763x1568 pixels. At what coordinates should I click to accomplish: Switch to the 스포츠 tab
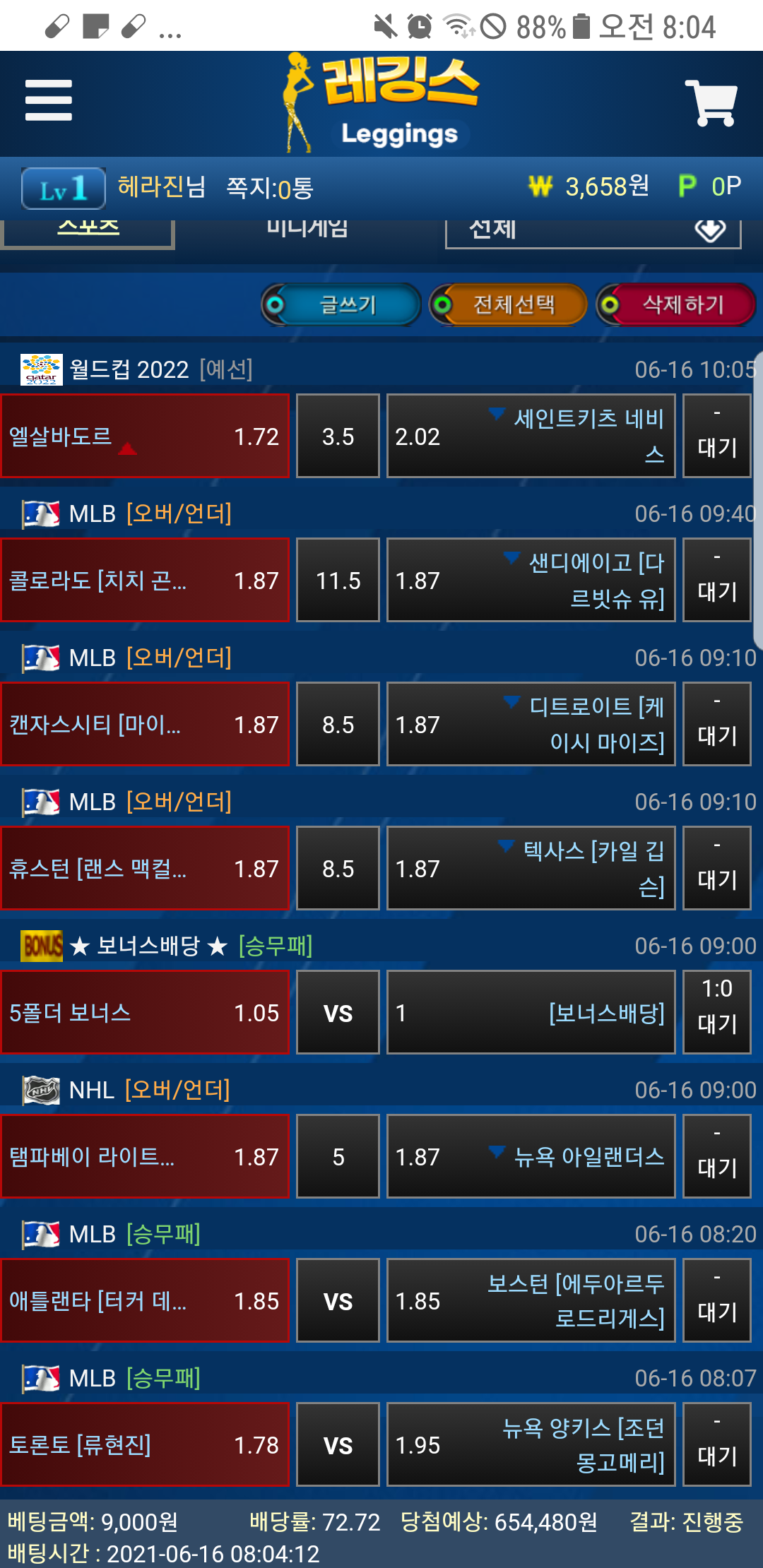click(x=88, y=231)
